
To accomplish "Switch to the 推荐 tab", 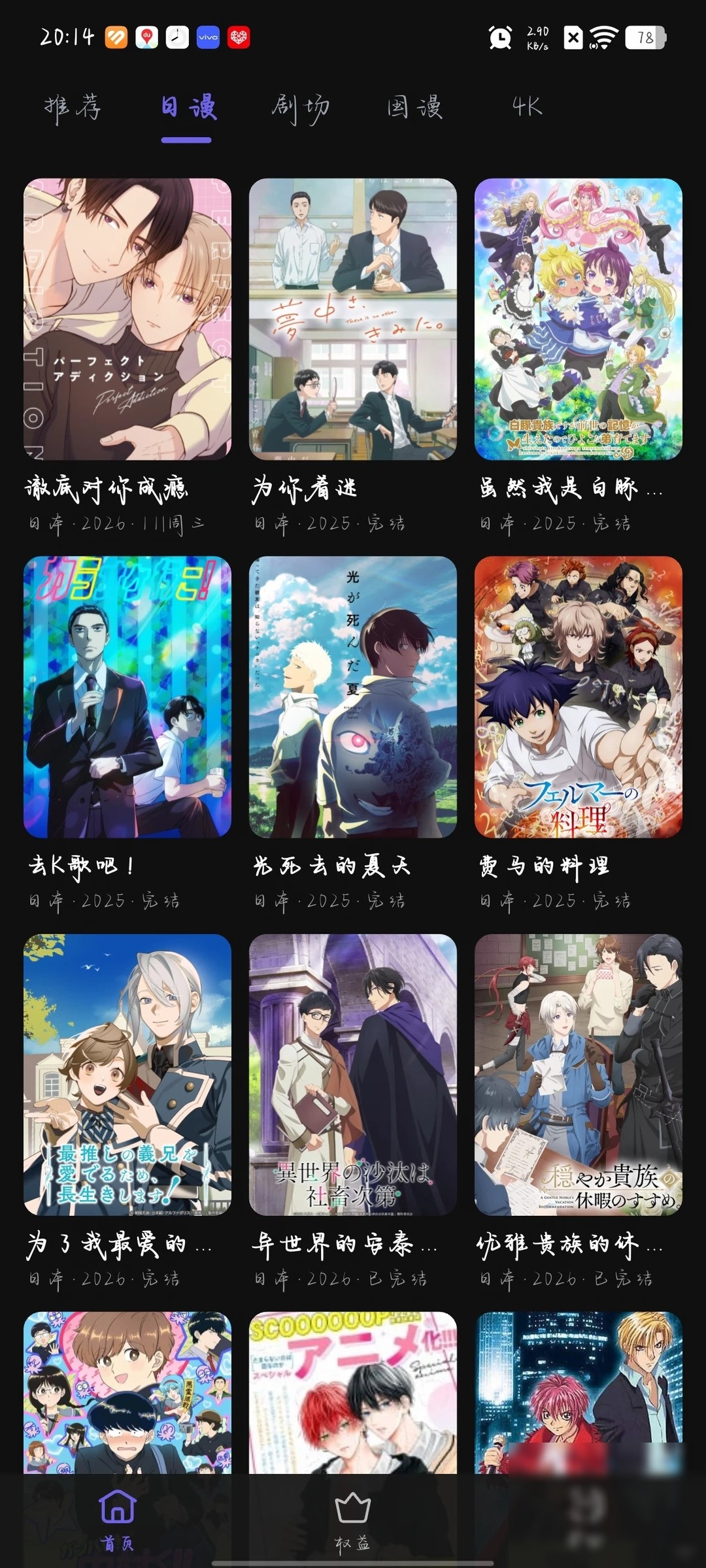I will (73, 107).
